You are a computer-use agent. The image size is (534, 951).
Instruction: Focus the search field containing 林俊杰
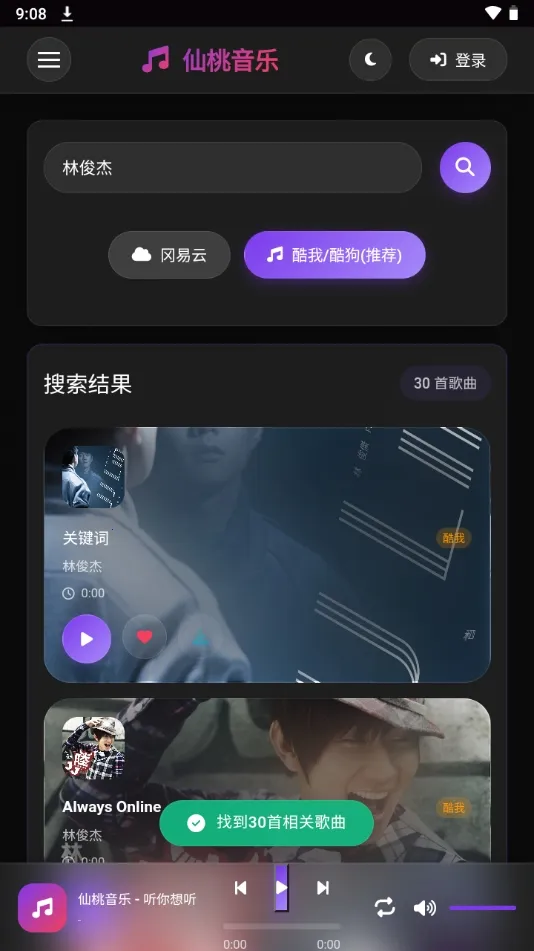click(232, 167)
